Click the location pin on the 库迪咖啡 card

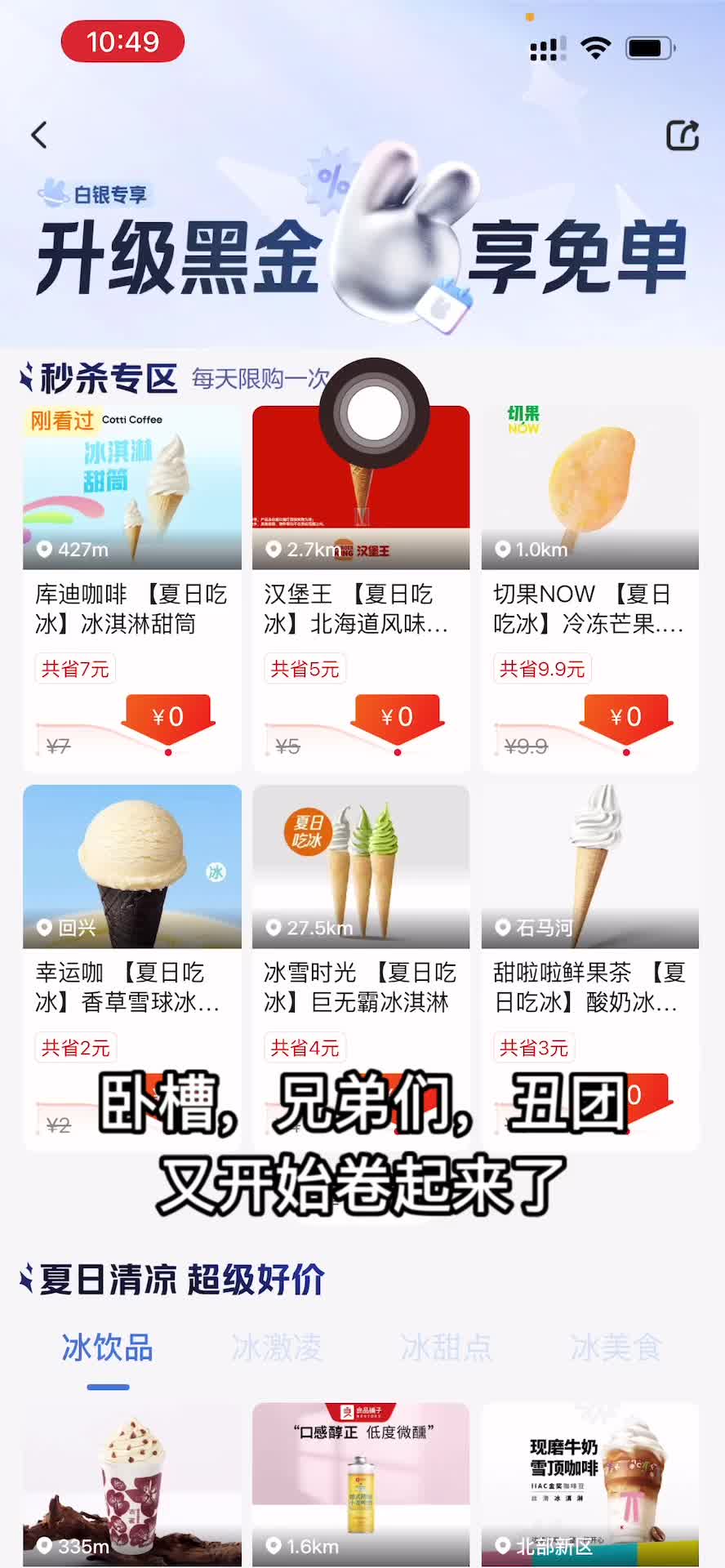pyautogui.click(x=44, y=550)
